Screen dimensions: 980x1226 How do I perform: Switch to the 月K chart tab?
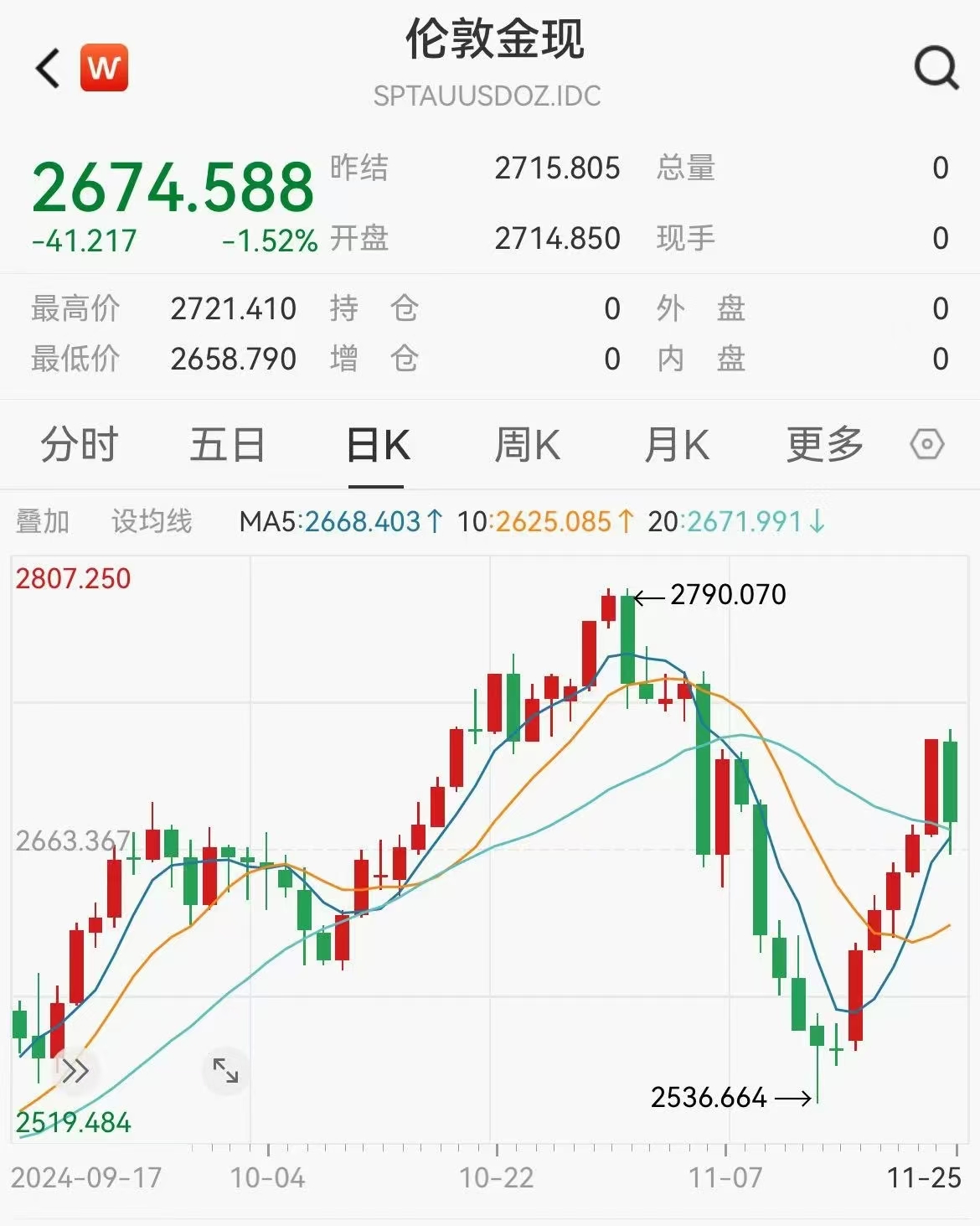pos(677,444)
